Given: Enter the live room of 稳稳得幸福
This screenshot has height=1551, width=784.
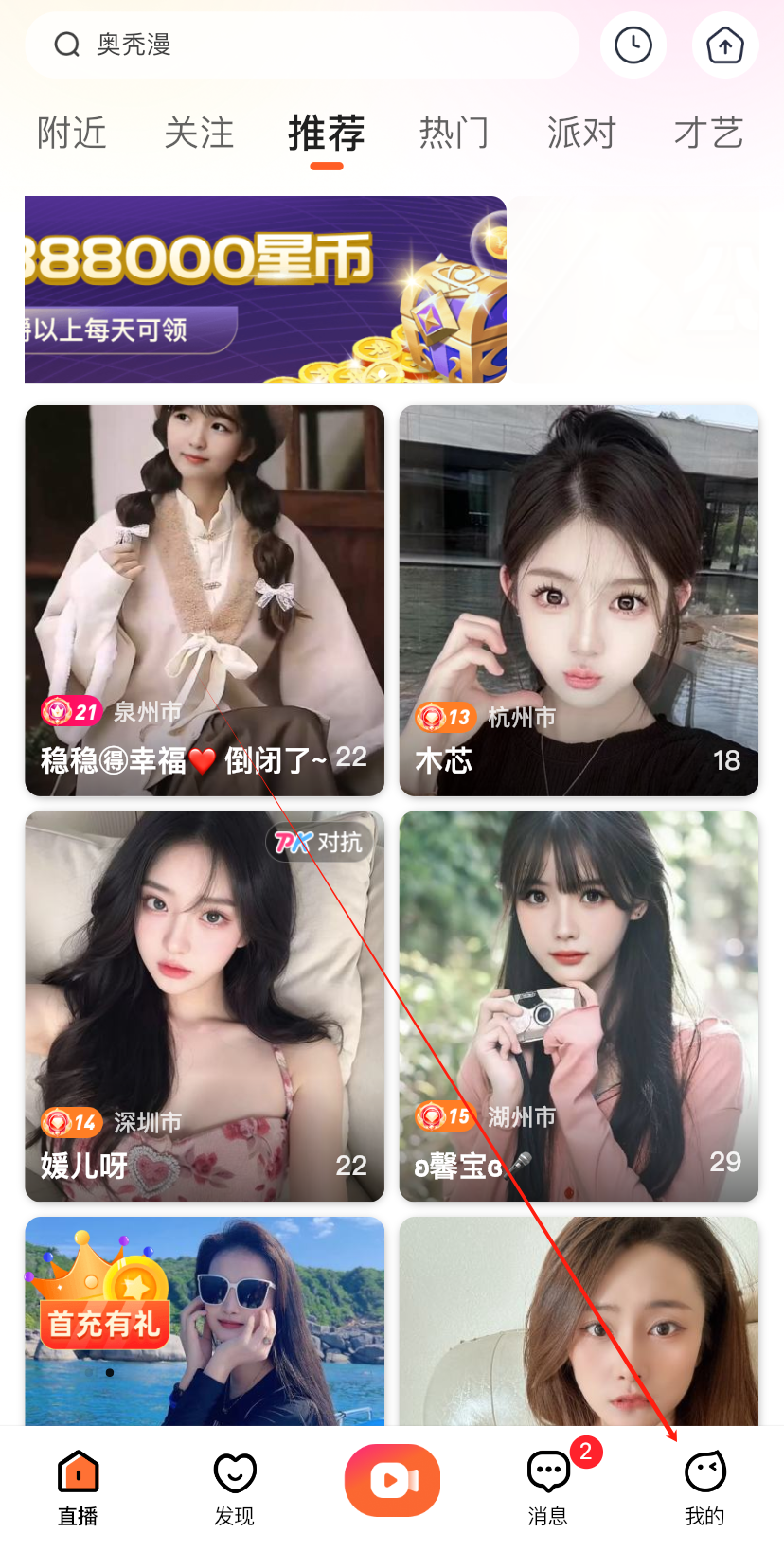Looking at the screenshot, I should [205, 600].
